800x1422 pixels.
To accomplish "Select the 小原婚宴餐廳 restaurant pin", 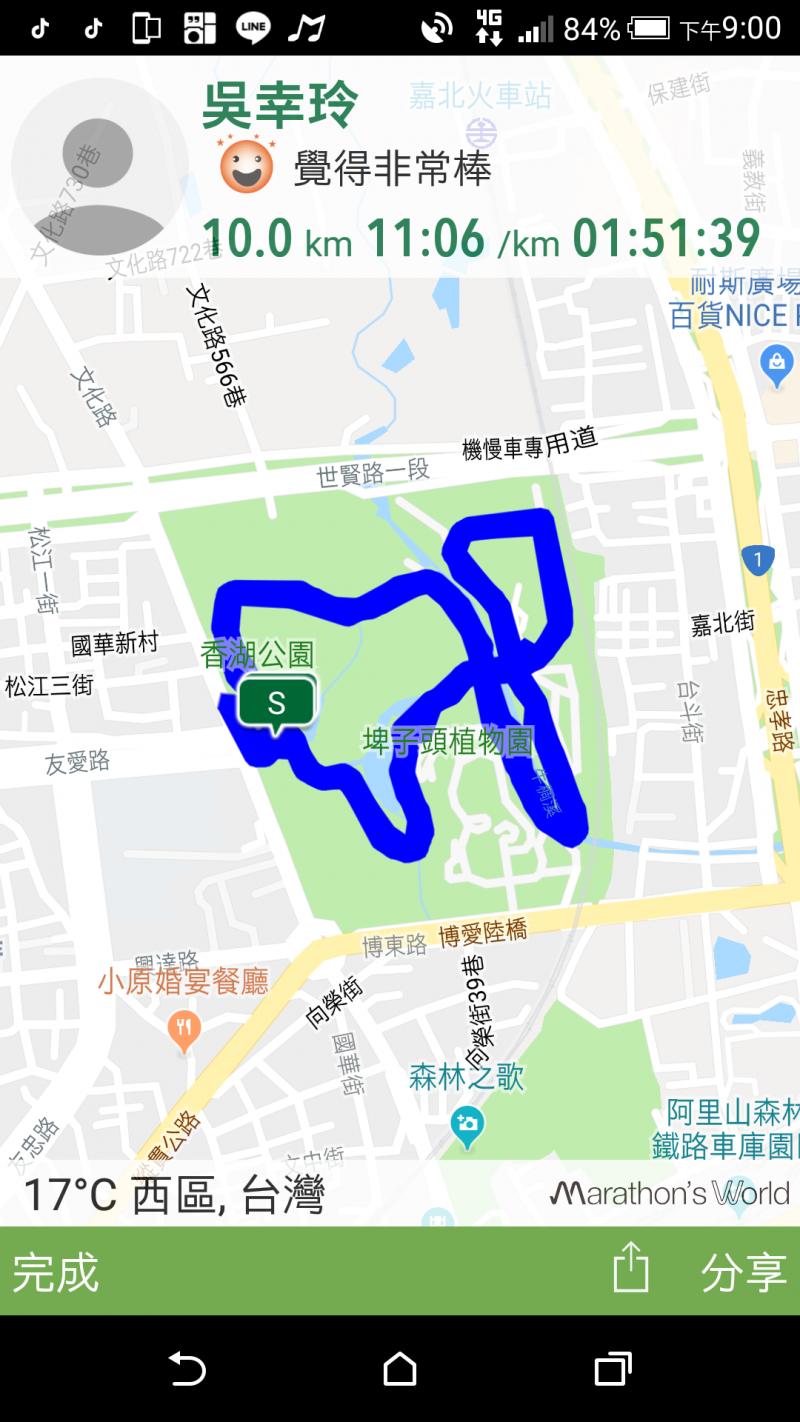I will click(x=183, y=1028).
